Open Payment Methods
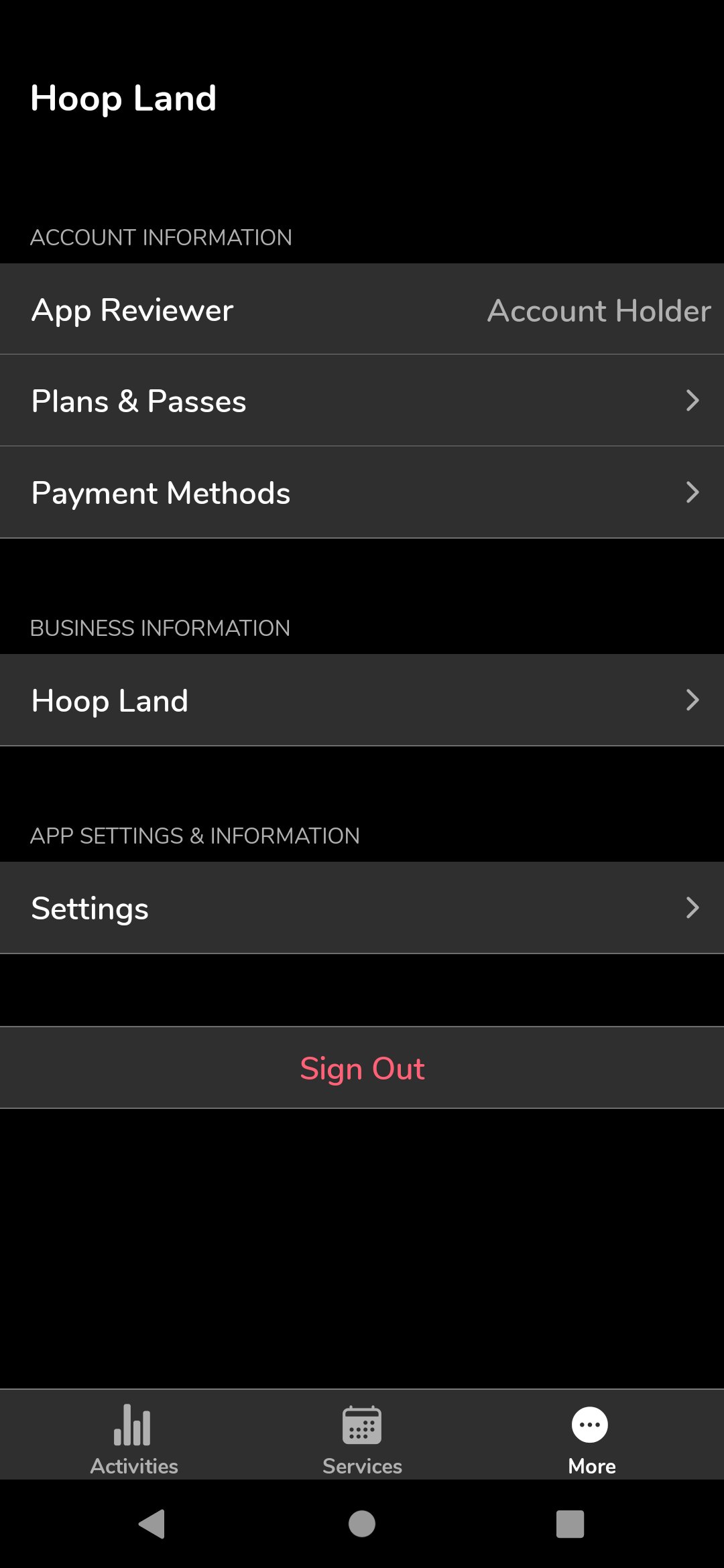Viewport: 724px width, 1568px height. pyautogui.click(x=362, y=493)
